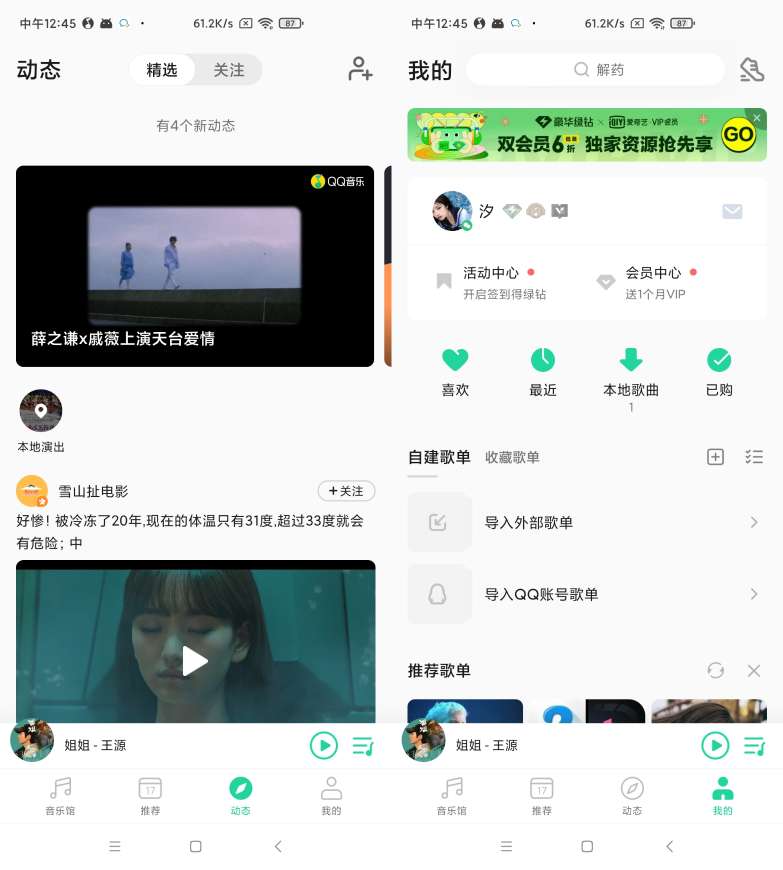Open 喜欢 liked songs
Screen dimensions: 783x870
pos(455,371)
